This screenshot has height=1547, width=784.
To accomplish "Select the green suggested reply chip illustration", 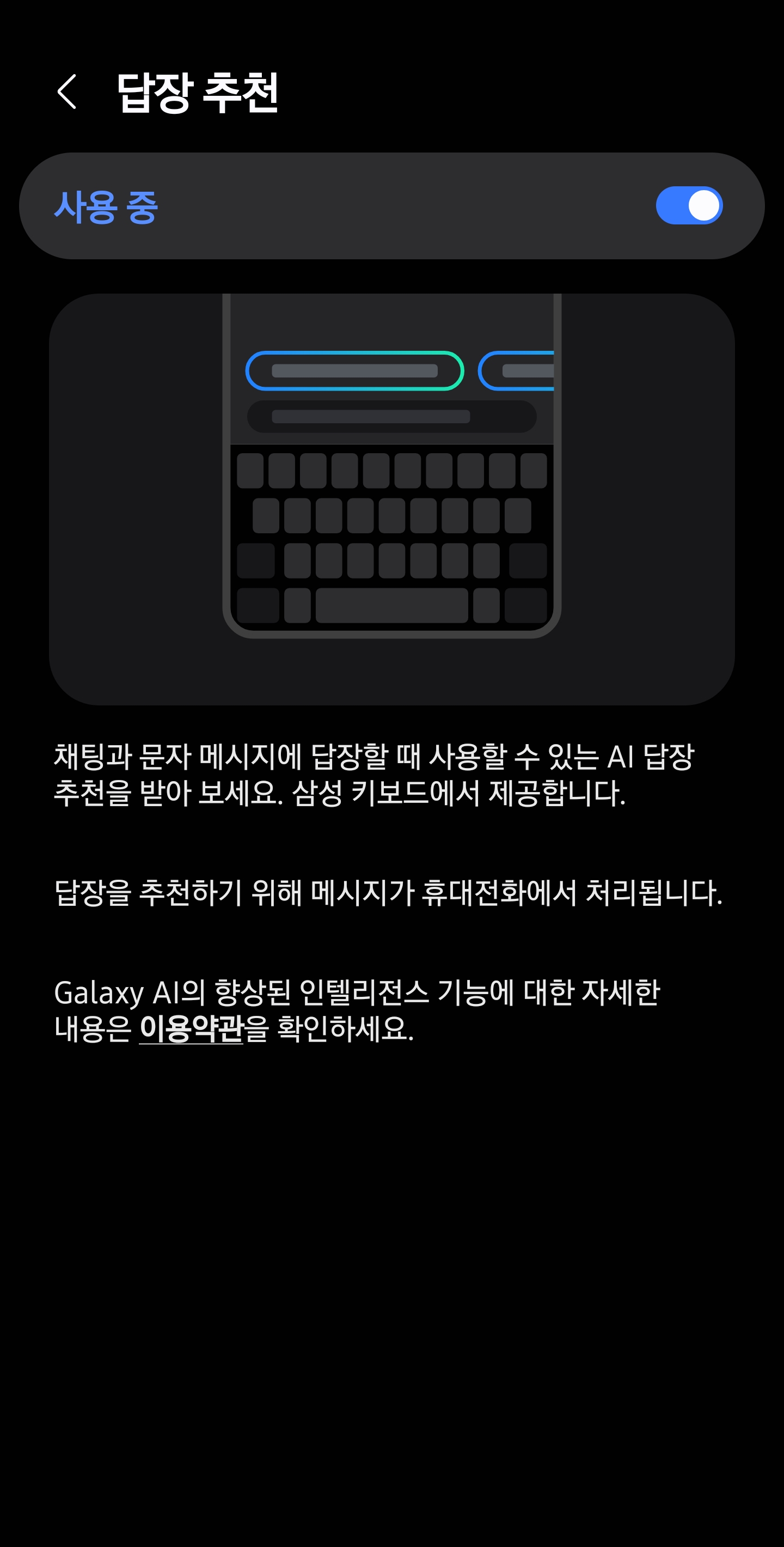I will [x=354, y=369].
